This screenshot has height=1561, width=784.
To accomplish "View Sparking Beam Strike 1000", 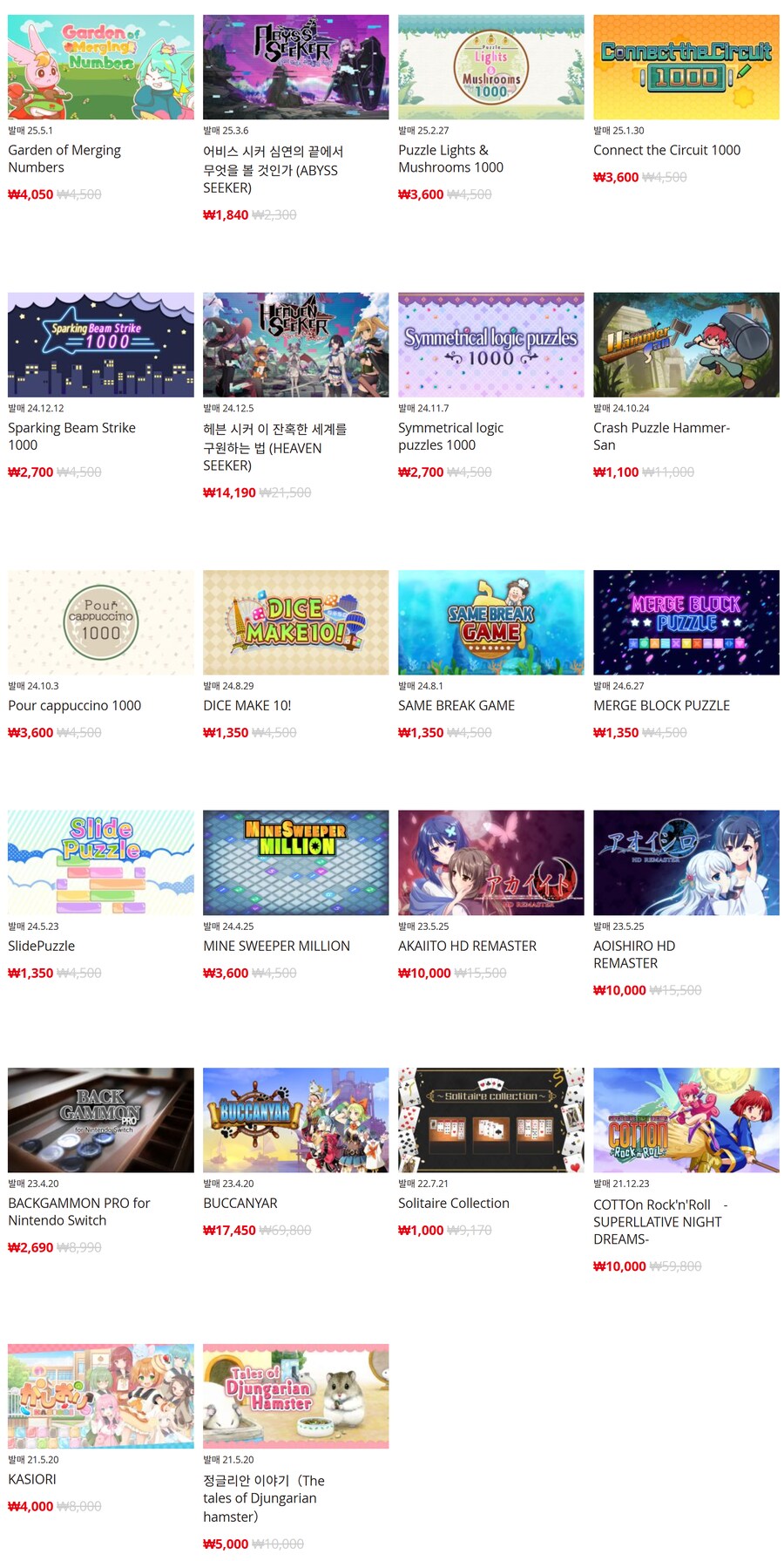I will click(x=100, y=344).
